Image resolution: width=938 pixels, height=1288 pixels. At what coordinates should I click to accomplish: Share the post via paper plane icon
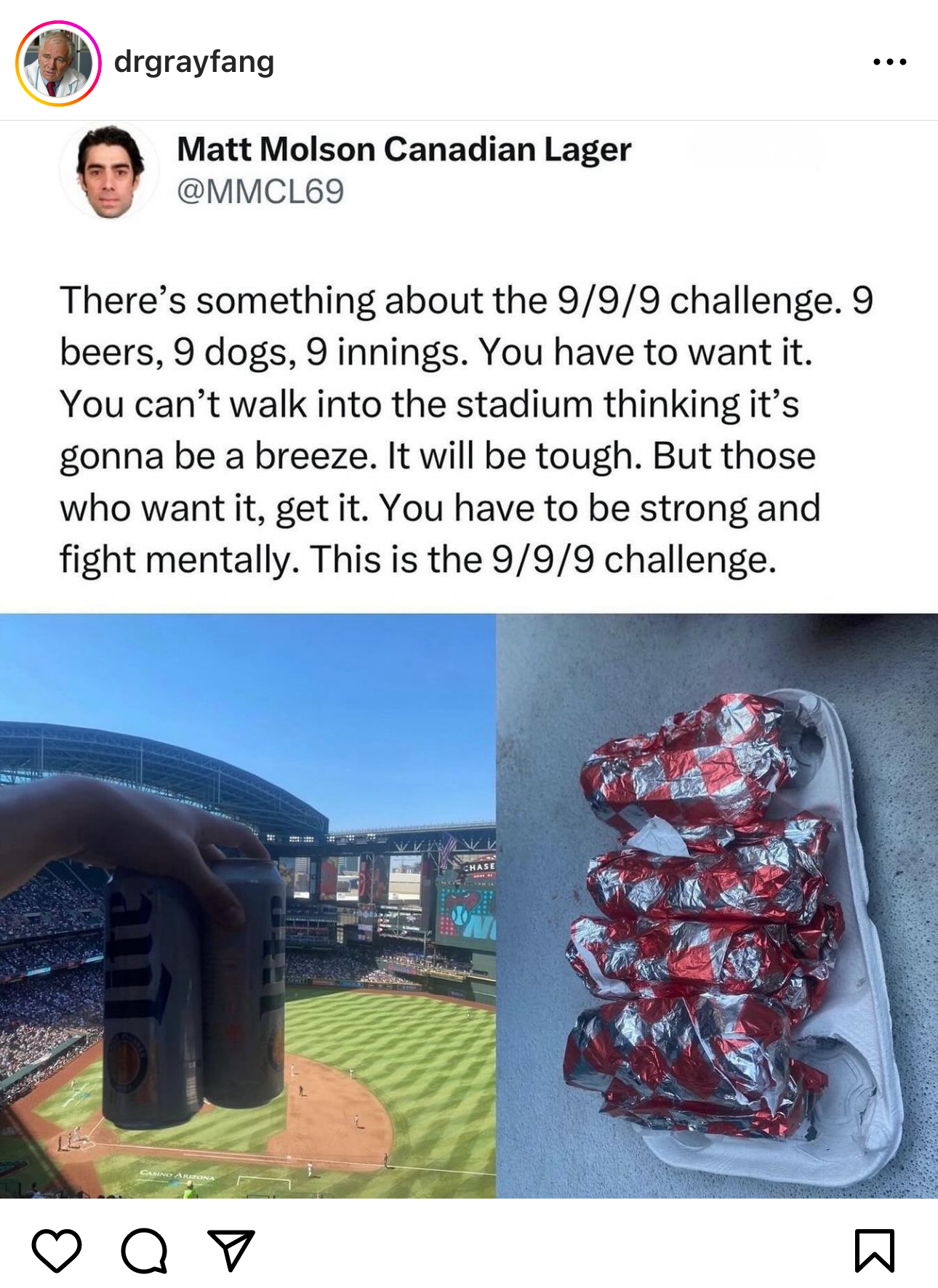(231, 1250)
